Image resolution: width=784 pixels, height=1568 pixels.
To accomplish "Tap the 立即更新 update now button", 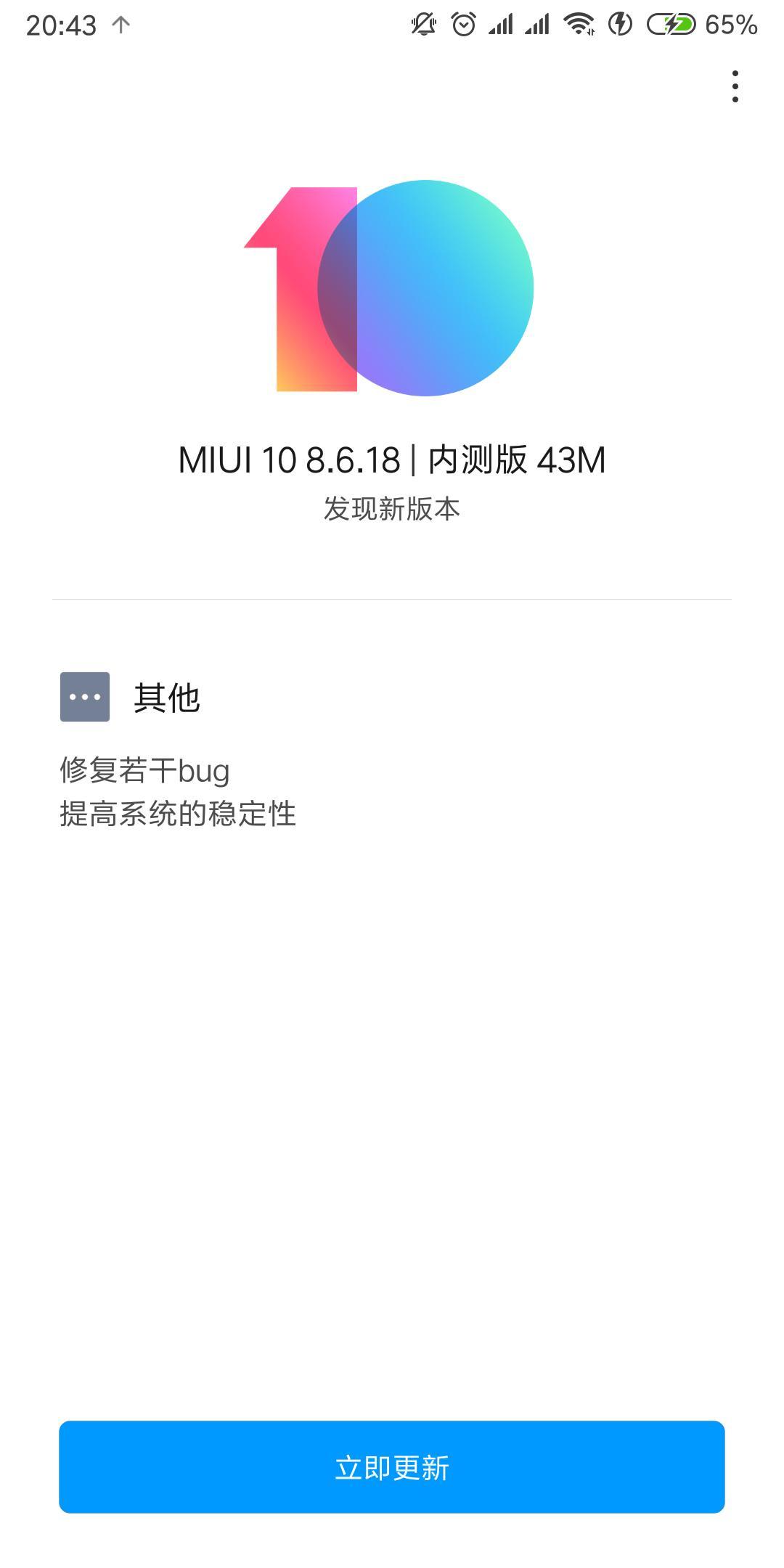I will point(392,1466).
